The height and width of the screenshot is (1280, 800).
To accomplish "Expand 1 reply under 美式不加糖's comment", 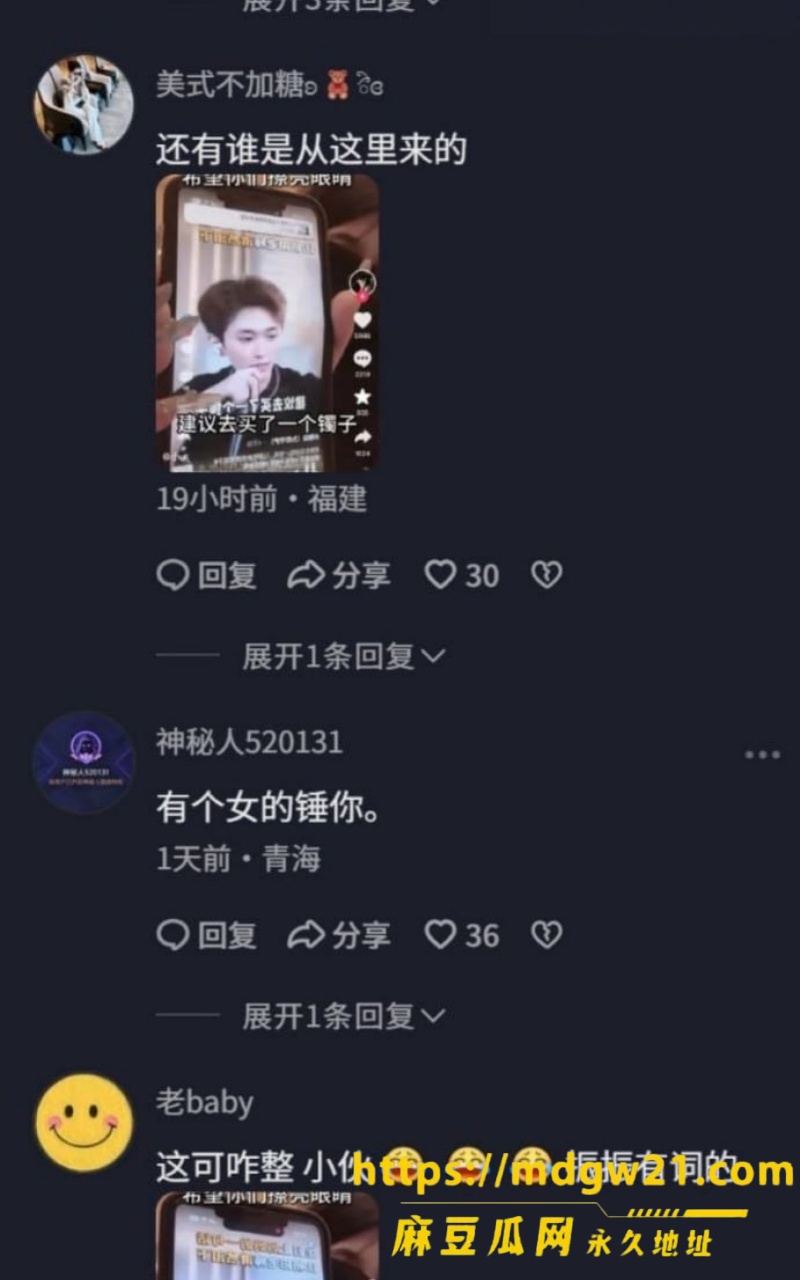I will [x=344, y=656].
